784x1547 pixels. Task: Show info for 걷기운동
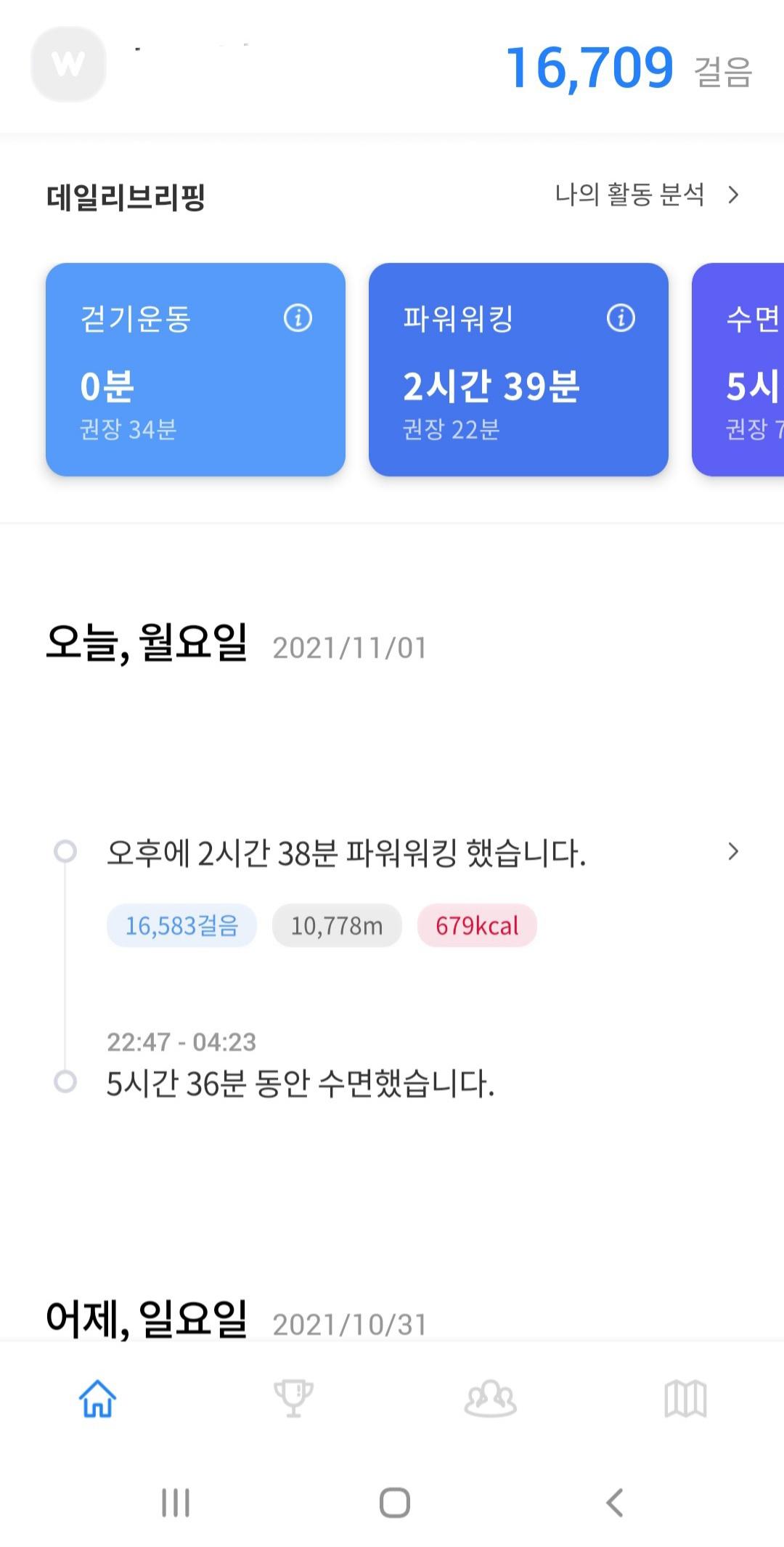[298, 318]
